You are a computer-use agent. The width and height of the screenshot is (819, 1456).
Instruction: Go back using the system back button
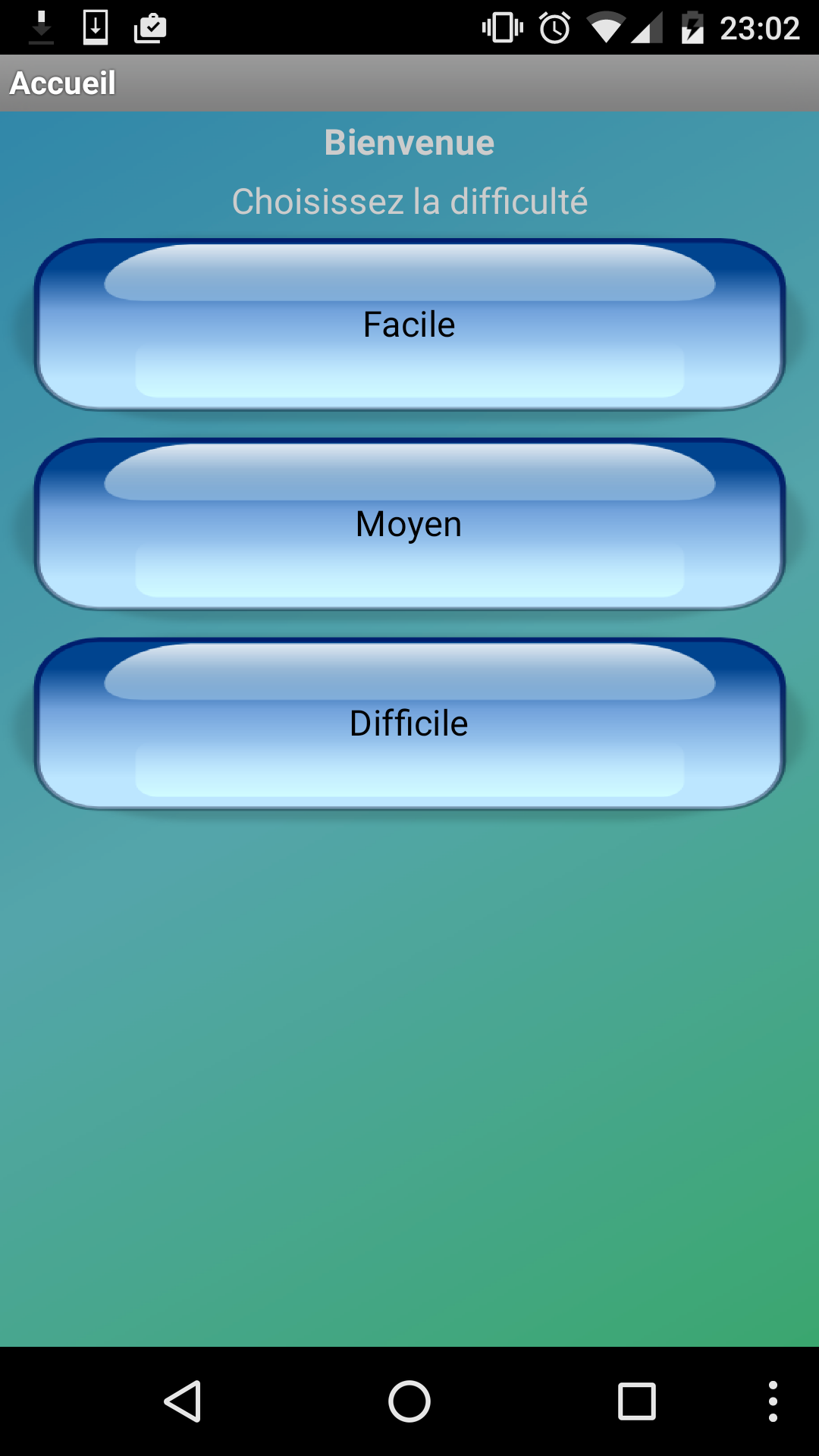183,1401
